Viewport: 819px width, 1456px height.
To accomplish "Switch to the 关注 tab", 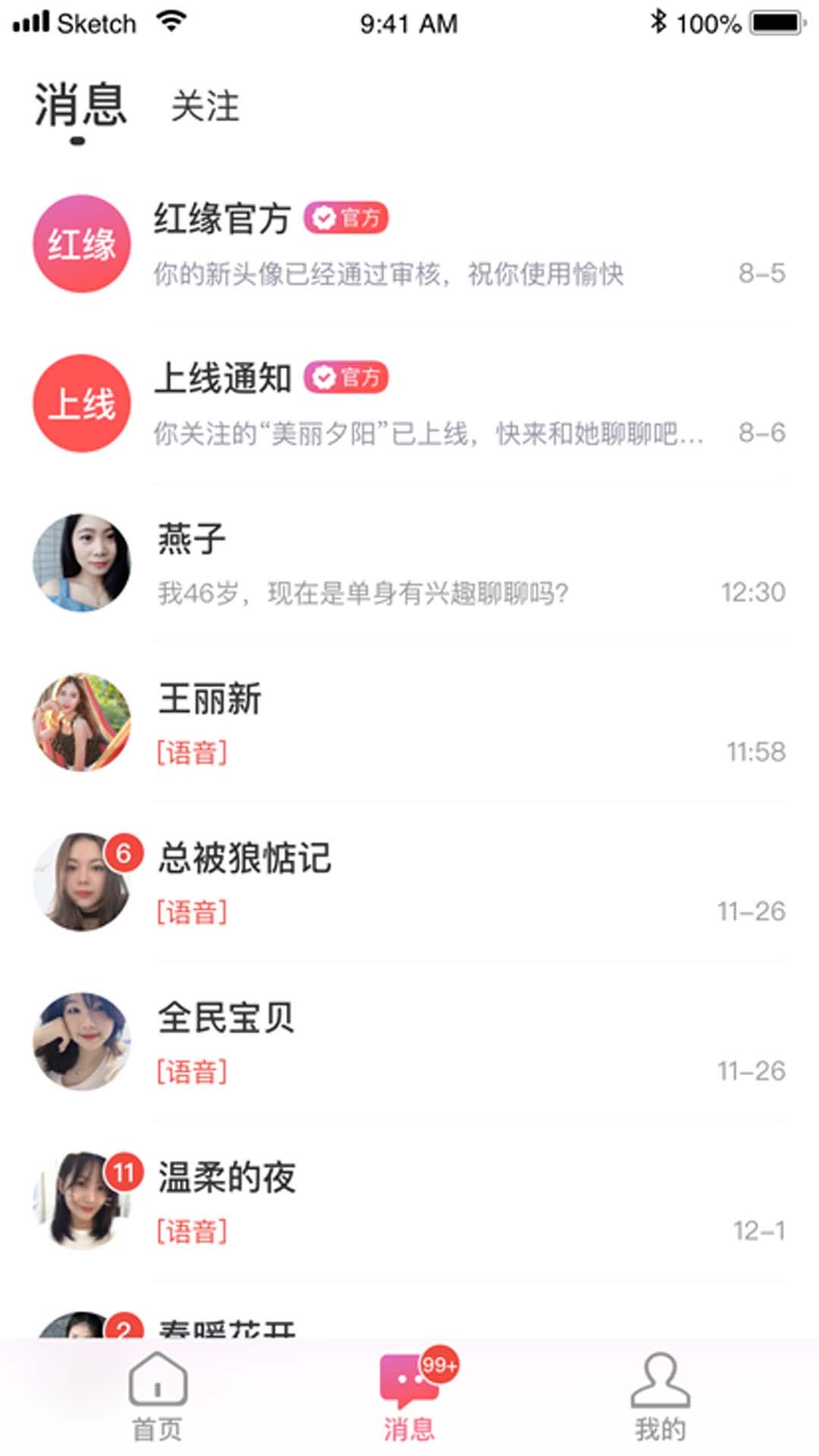I will coord(205,106).
